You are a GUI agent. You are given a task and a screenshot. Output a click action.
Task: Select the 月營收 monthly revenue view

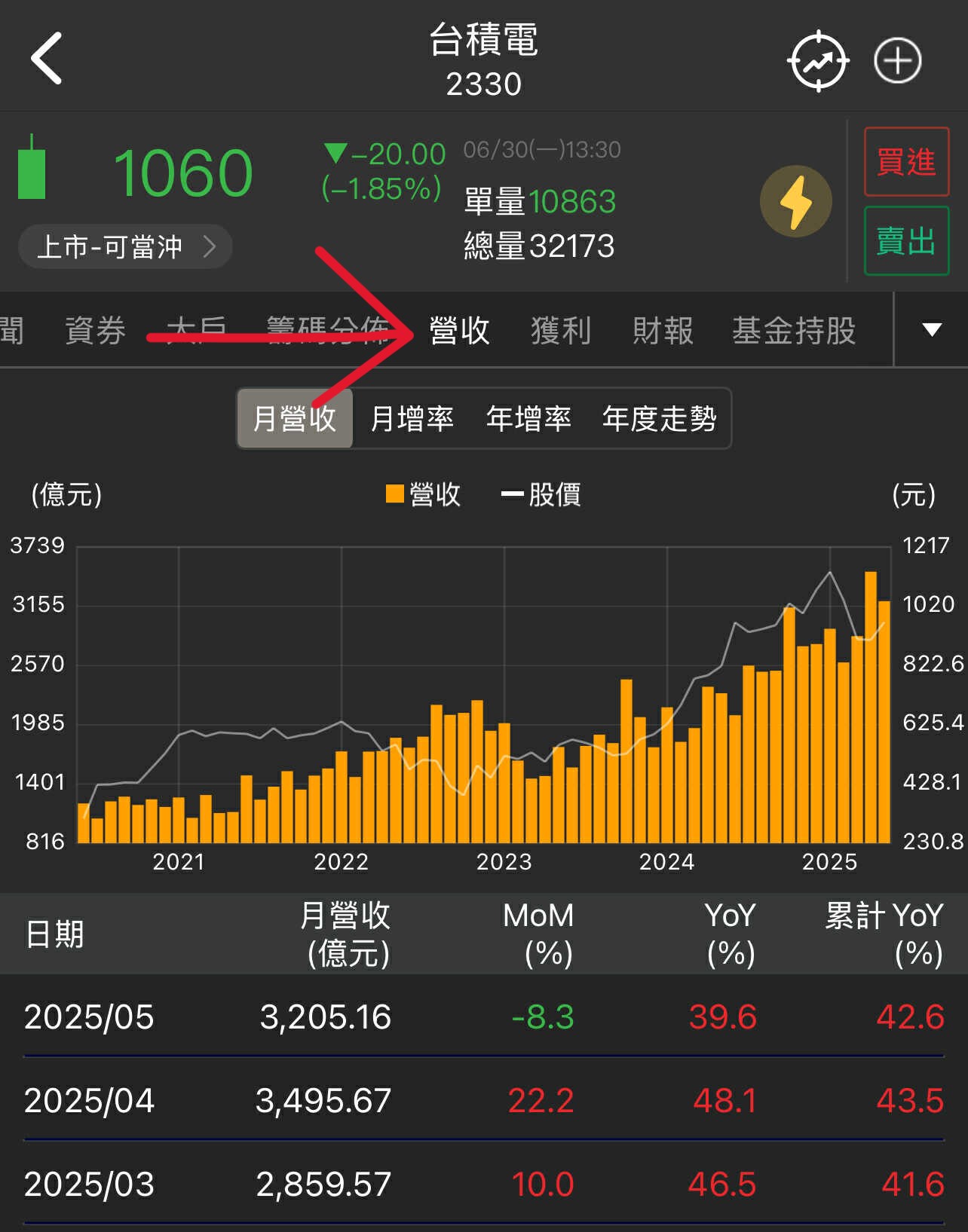coord(294,419)
